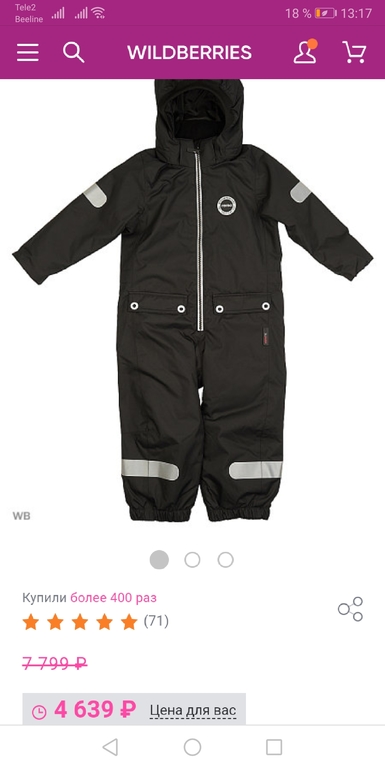Open the hamburger menu
The image size is (385, 770).
coord(28,53)
